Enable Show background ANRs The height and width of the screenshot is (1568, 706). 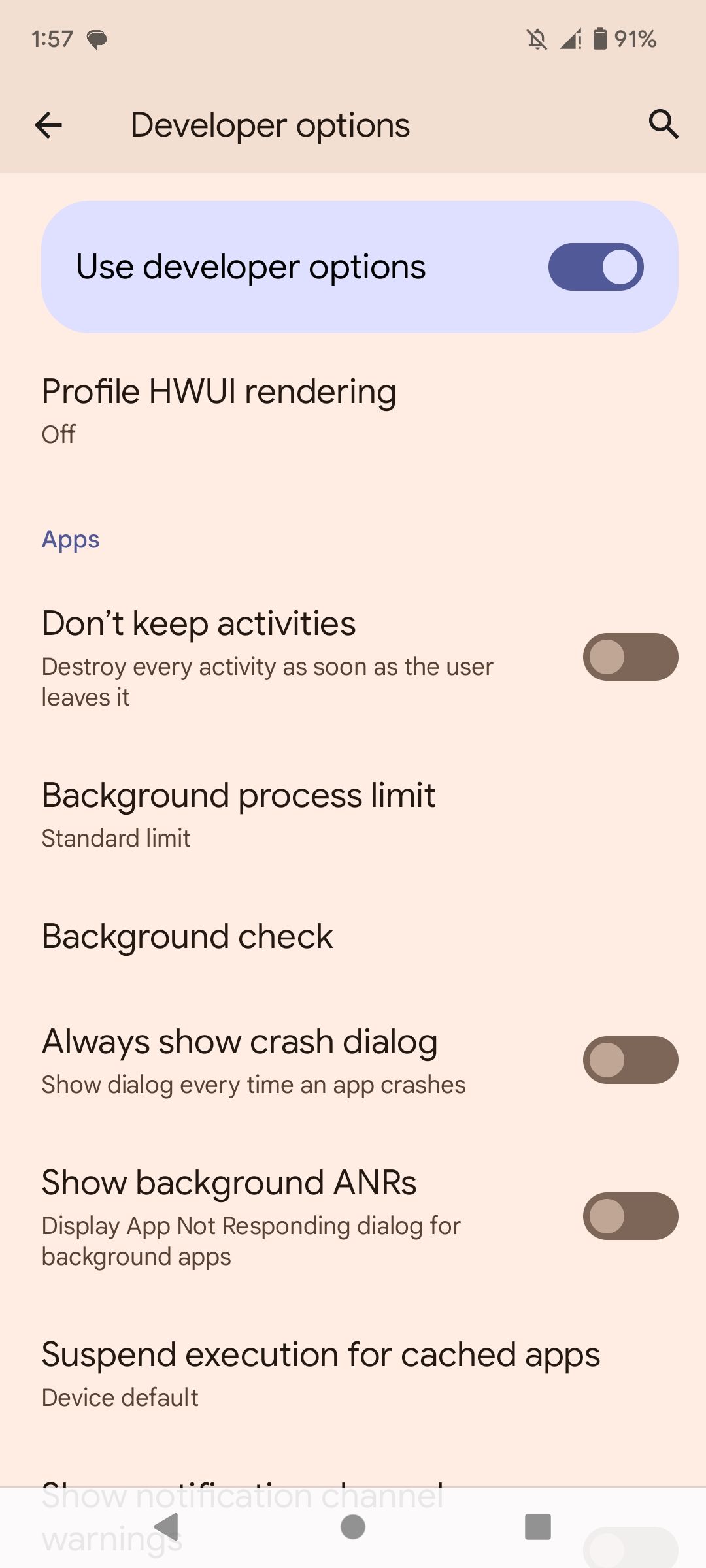pos(630,1217)
